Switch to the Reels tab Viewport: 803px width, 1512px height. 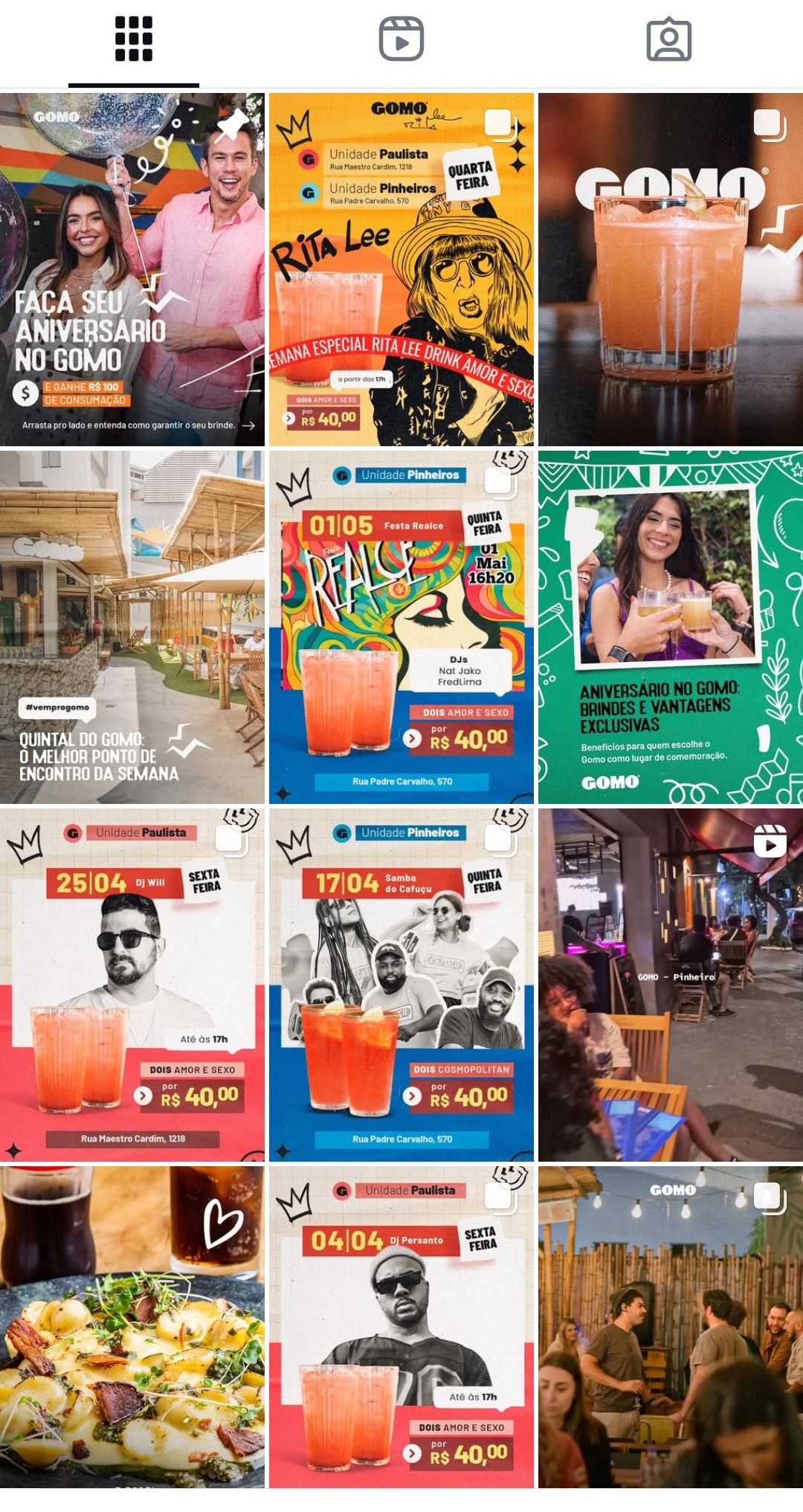401,39
